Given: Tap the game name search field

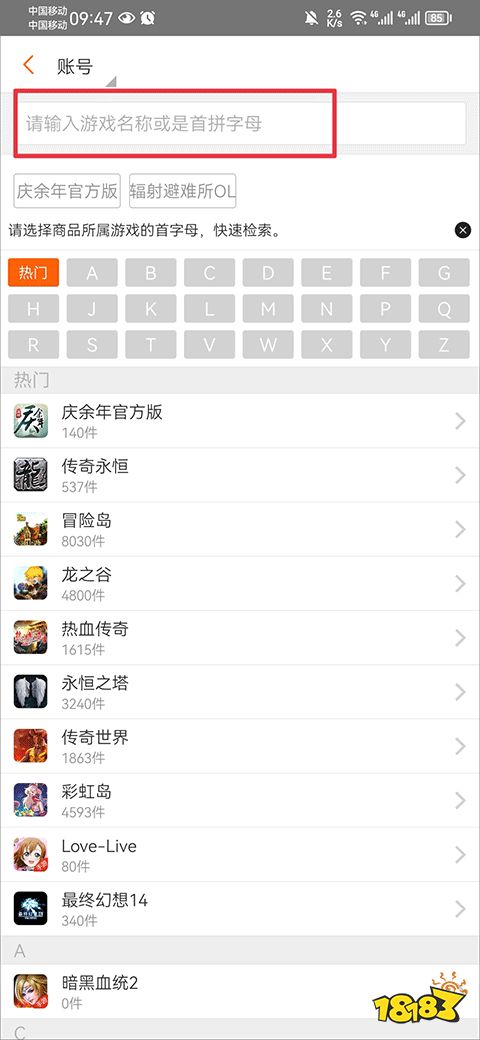Looking at the screenshot, I should [240, 123].
